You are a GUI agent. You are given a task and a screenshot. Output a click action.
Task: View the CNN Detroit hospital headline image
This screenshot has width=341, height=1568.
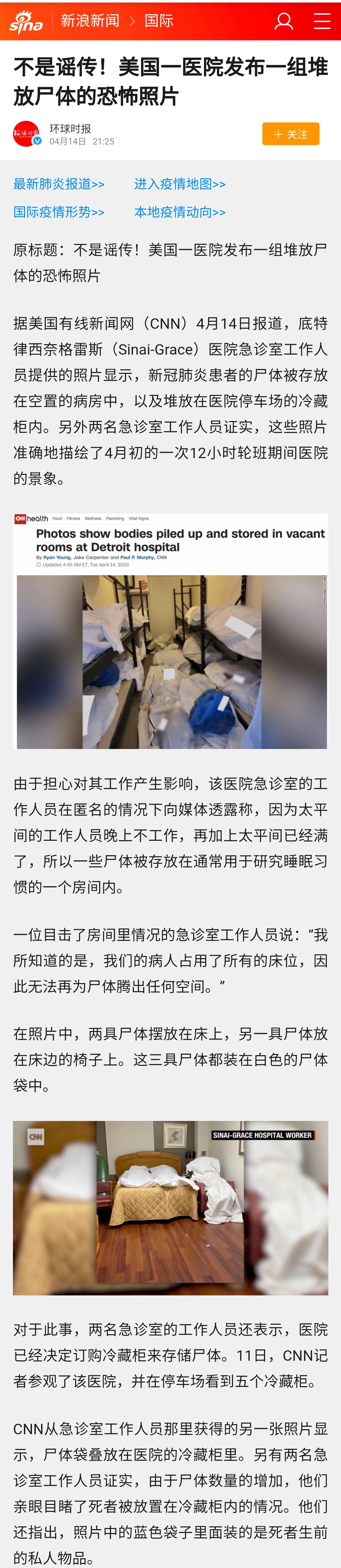click(170, 631)
